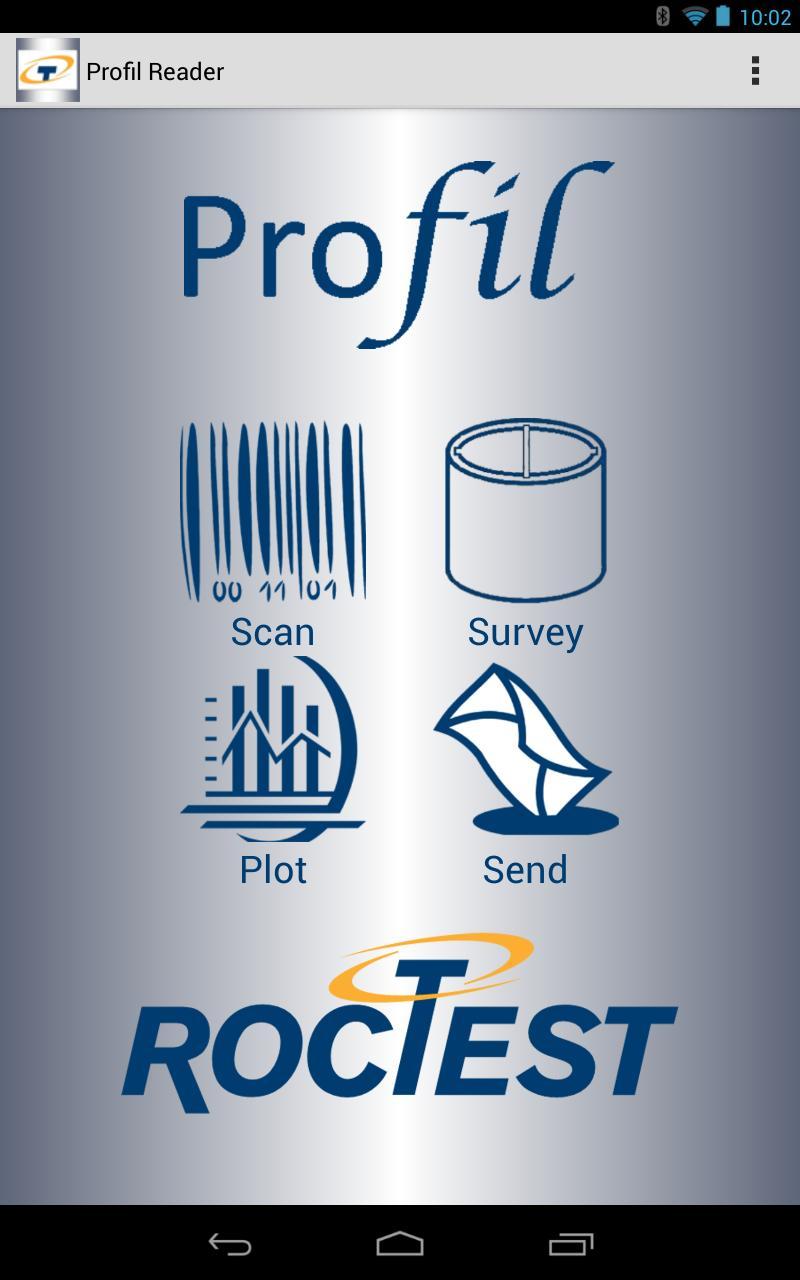Open the overflow menu
Viewport: 800px width, 1280px height.
[x=755, y=71]
